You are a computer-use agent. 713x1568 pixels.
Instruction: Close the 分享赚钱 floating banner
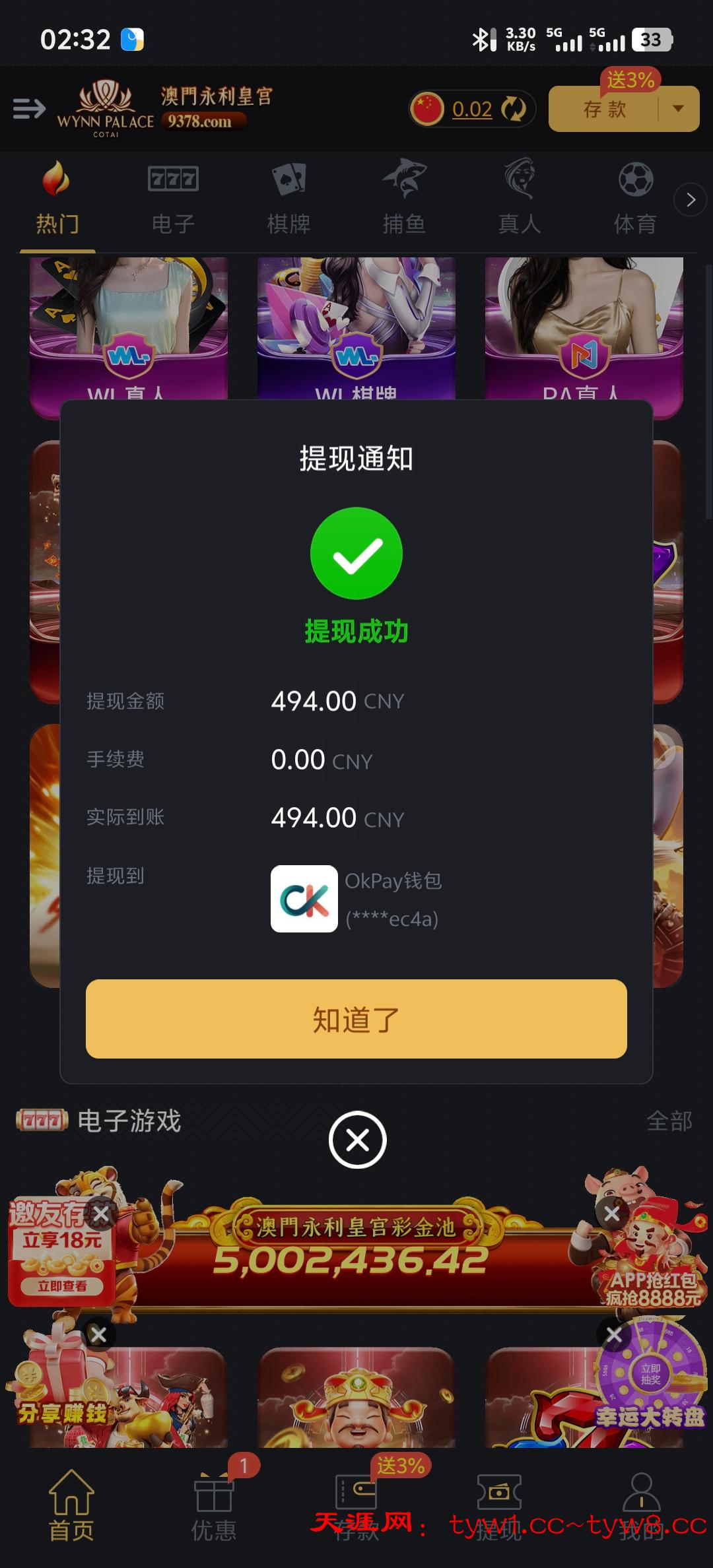[98, 1334]
